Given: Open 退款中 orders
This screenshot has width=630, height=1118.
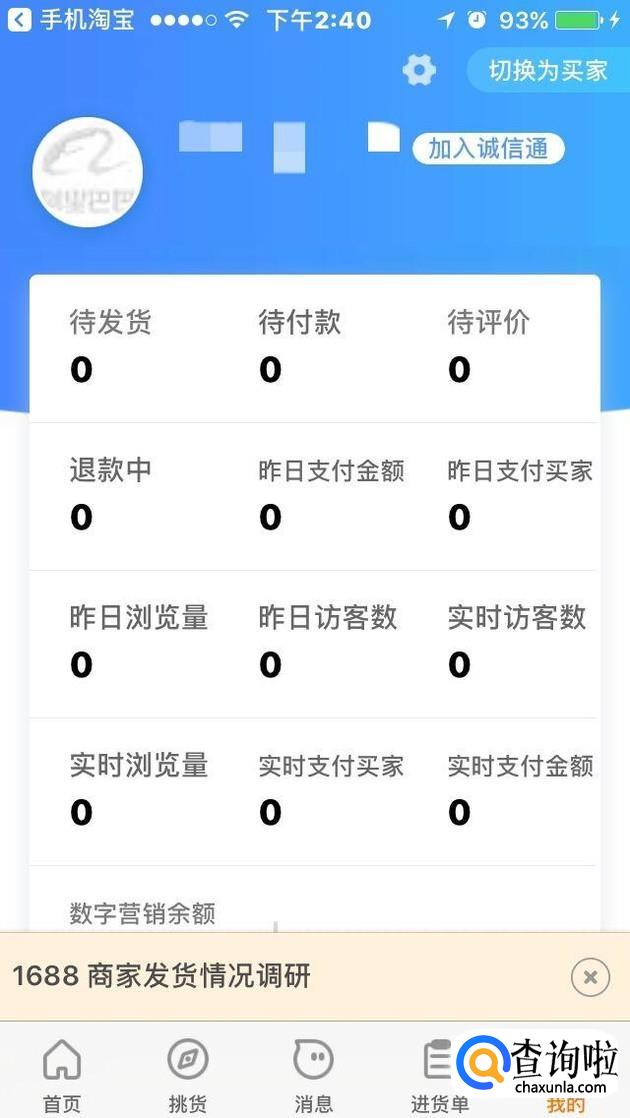Looking at the screenshot, I should 110,494.
